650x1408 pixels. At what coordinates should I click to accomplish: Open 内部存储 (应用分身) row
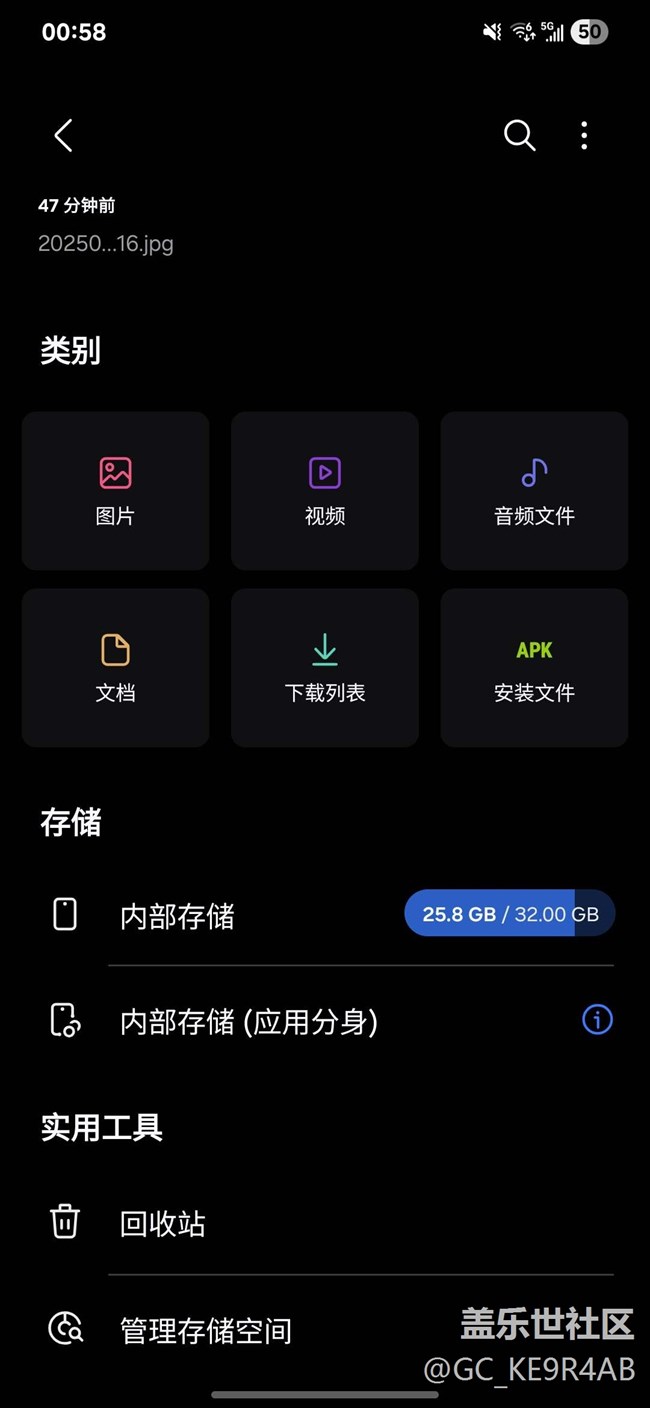click(325, 1021)
